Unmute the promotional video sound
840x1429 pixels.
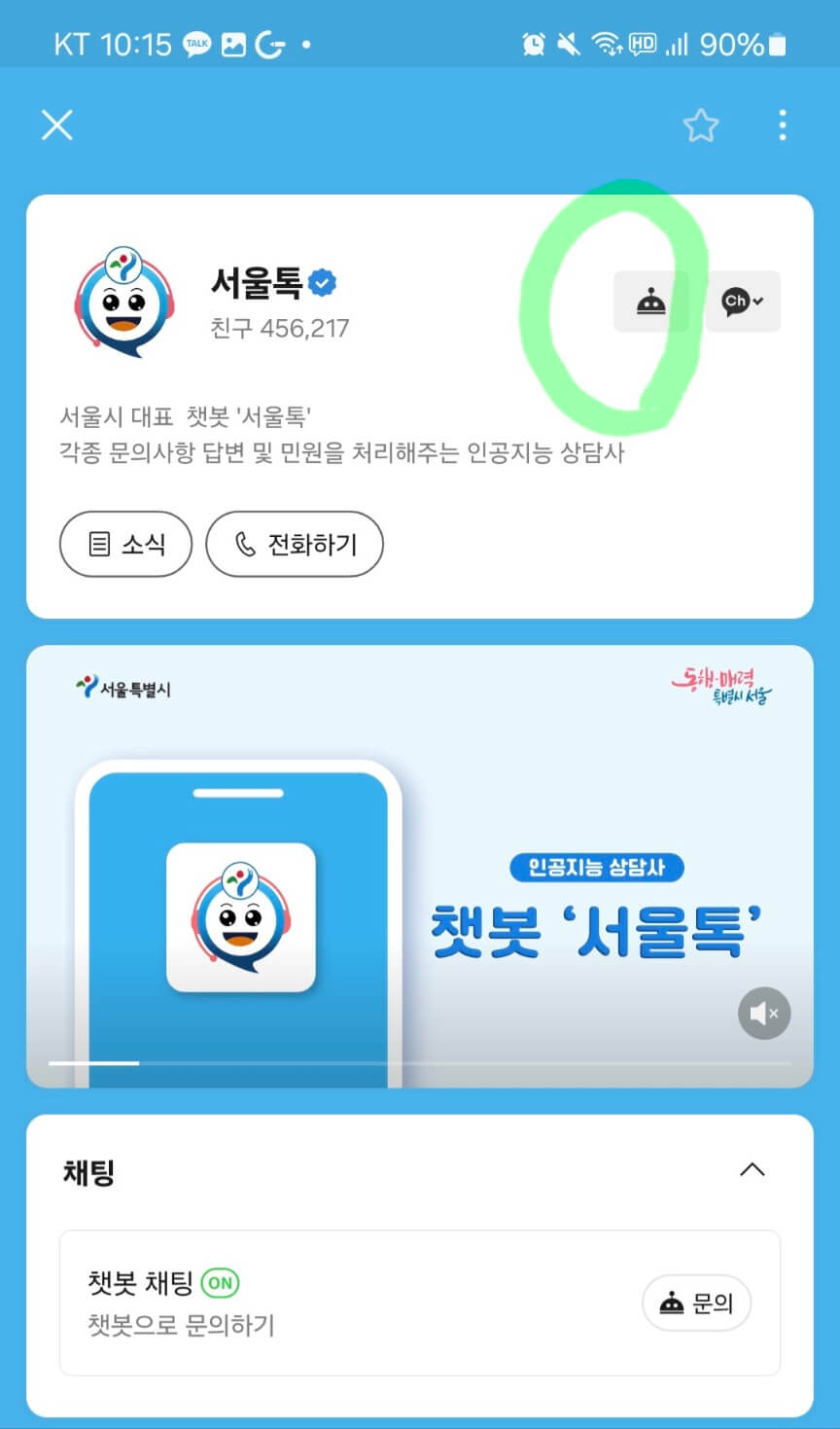point(764,1014)
